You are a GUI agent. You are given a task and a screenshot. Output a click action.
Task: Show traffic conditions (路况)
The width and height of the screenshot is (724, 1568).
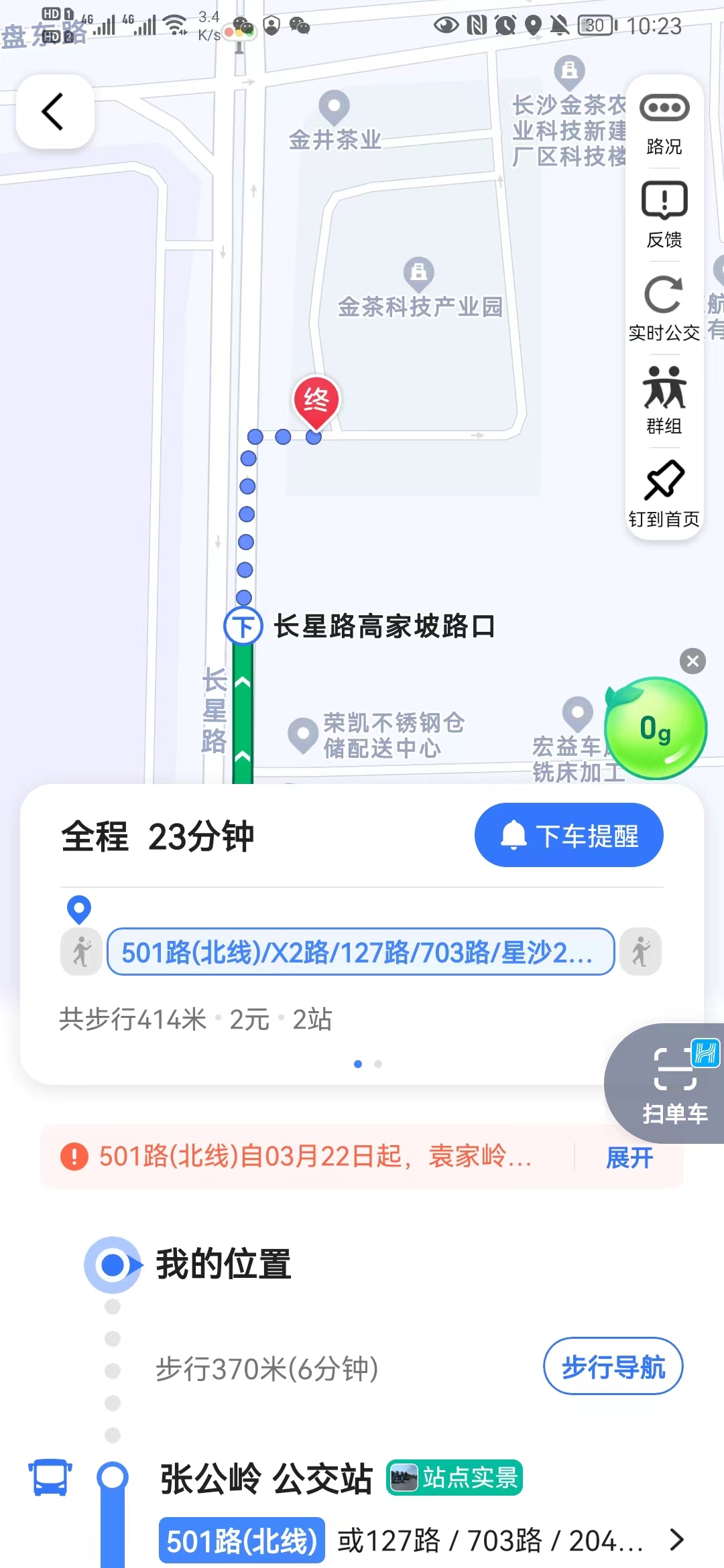[x=664, y=122]
